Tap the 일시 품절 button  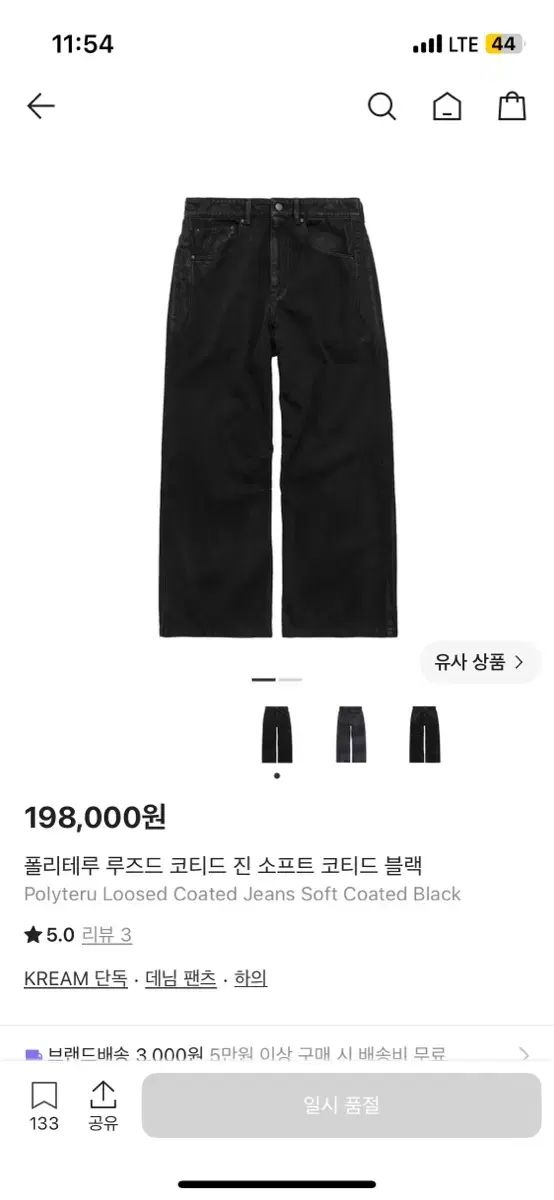(x=341, y=1105)
